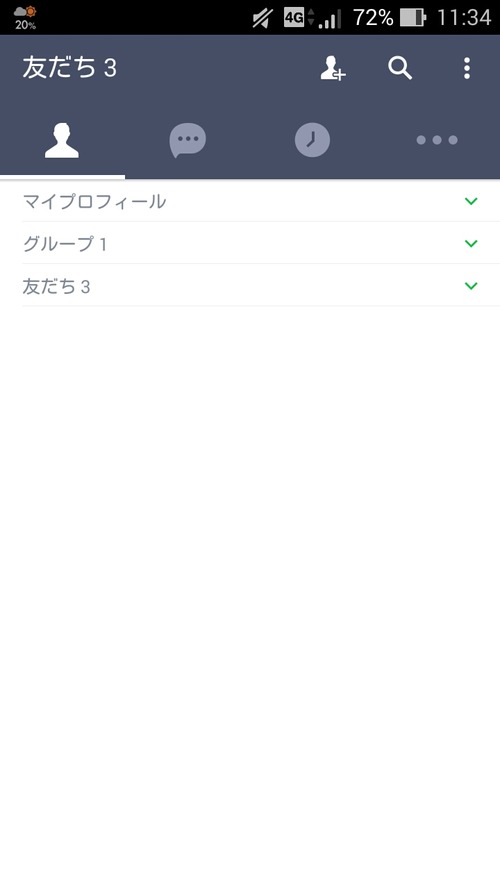
Task: Switch to the chats tab
Action: [x=188, y=140]
